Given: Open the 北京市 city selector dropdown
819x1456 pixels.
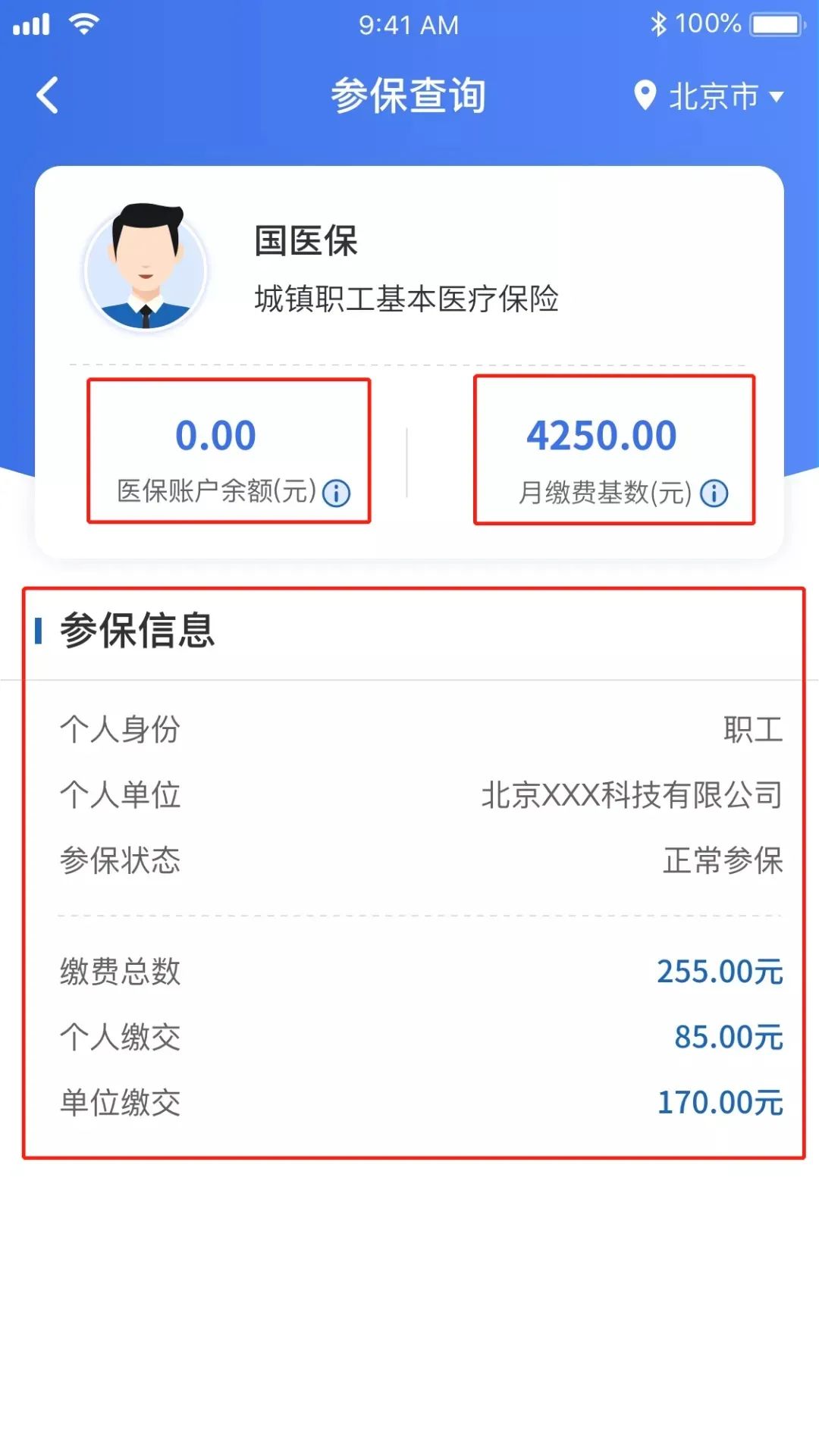Looking at the screenshot, I should (709, 96).
